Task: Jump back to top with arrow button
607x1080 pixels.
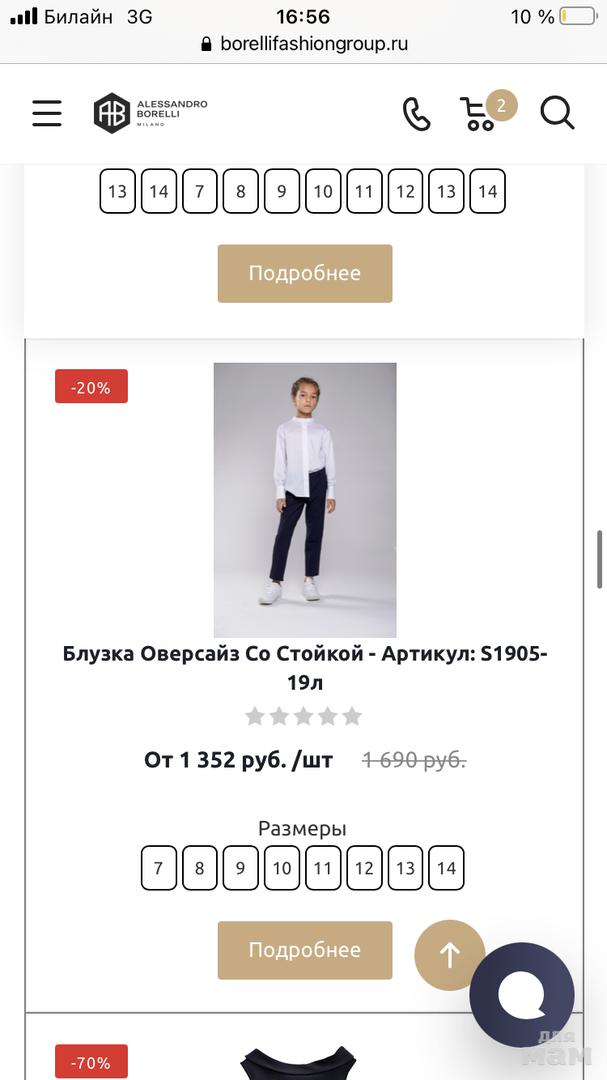Action: point(449,955)
